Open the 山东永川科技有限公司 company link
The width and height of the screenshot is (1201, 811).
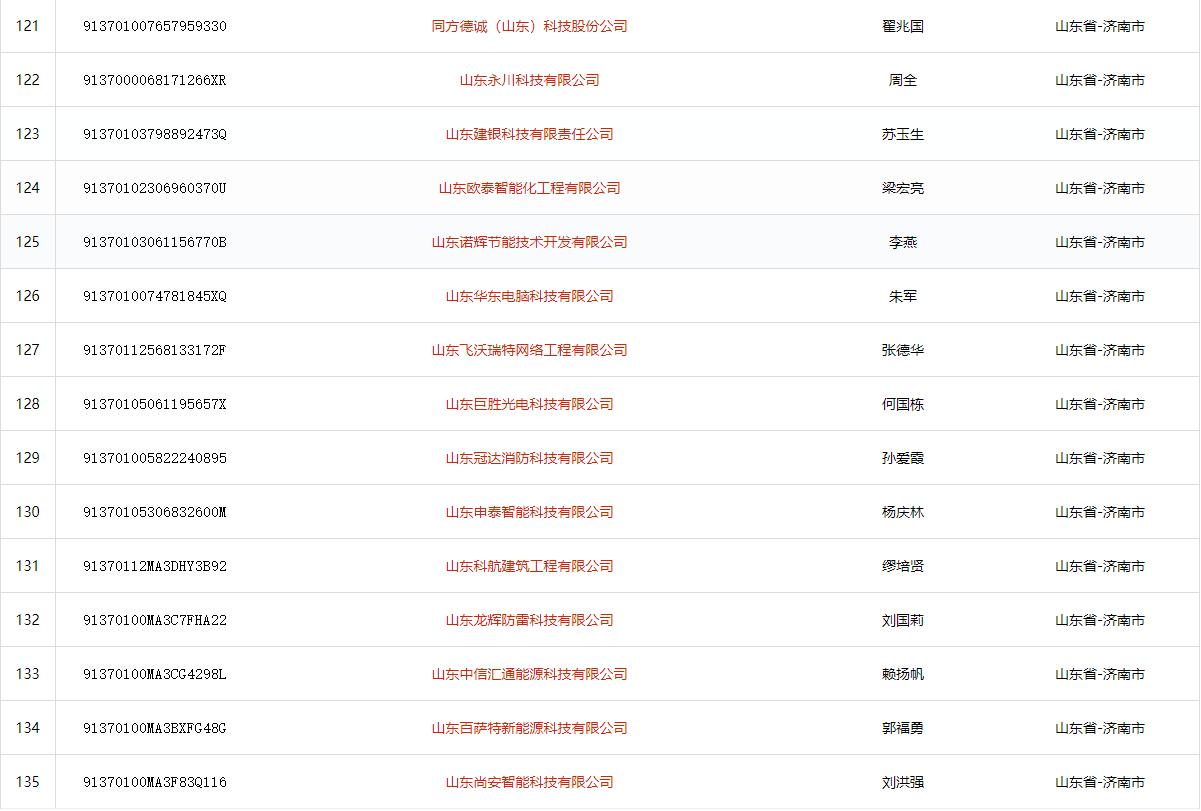click(x=529, y=80)
